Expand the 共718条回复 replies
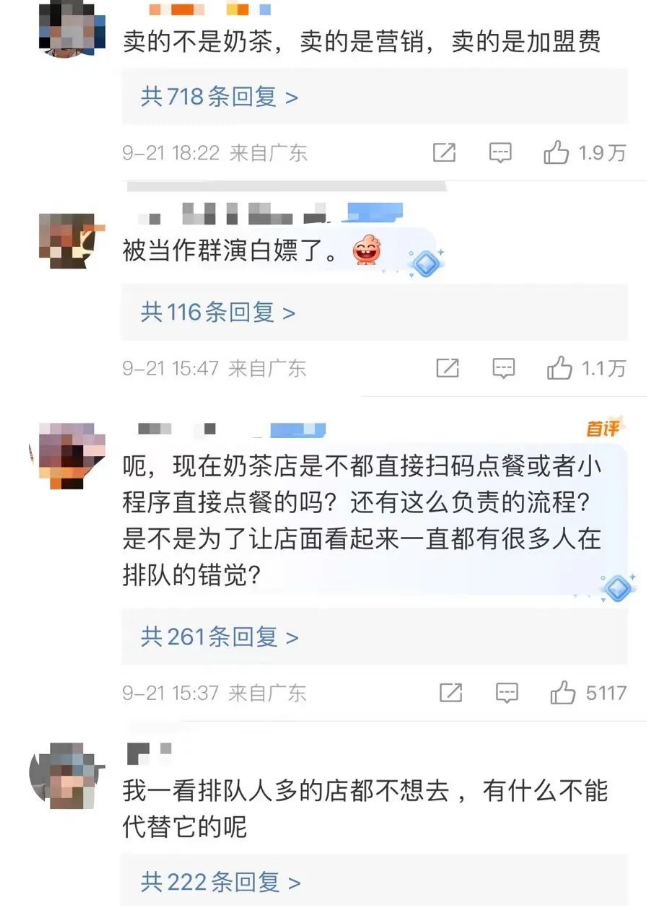The image size is (647, 906). [220, 97]
